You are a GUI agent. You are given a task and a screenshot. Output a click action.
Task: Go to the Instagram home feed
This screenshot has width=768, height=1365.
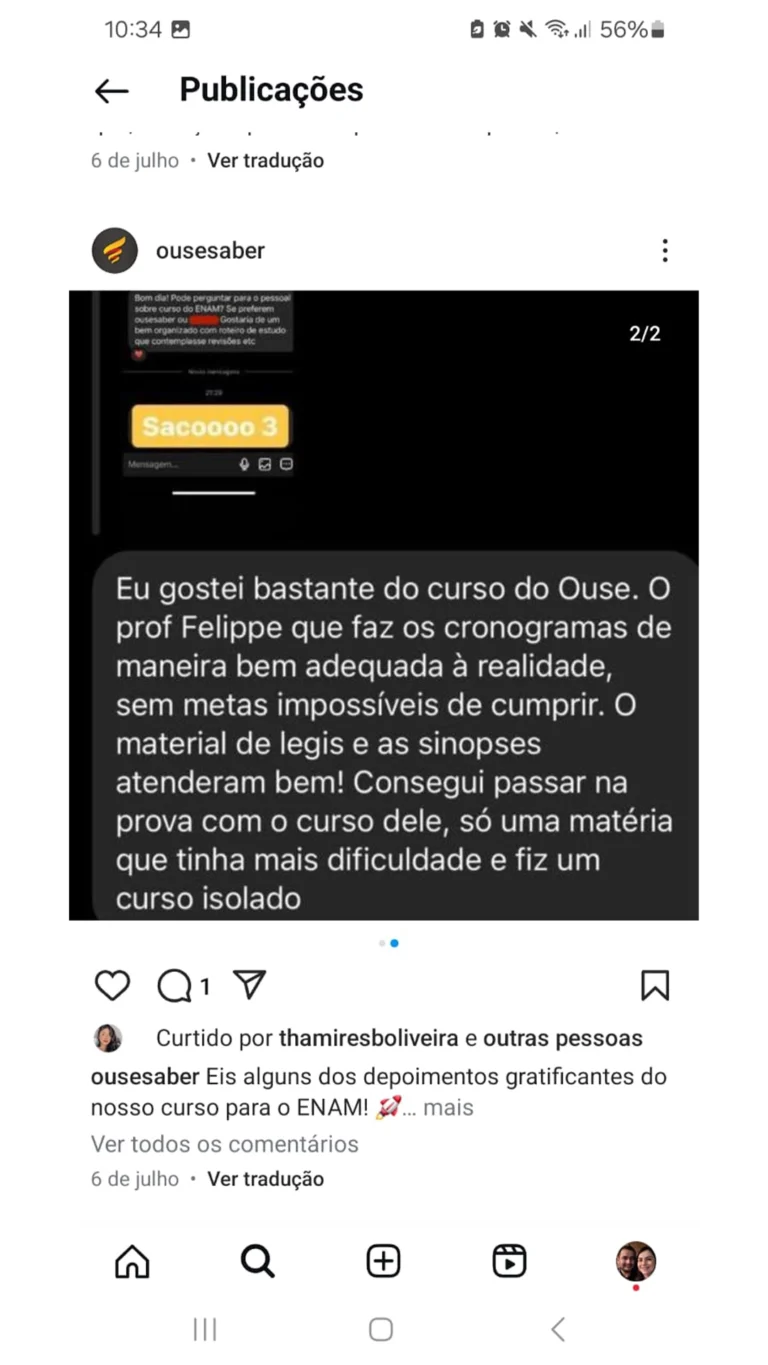point(132,1262)
